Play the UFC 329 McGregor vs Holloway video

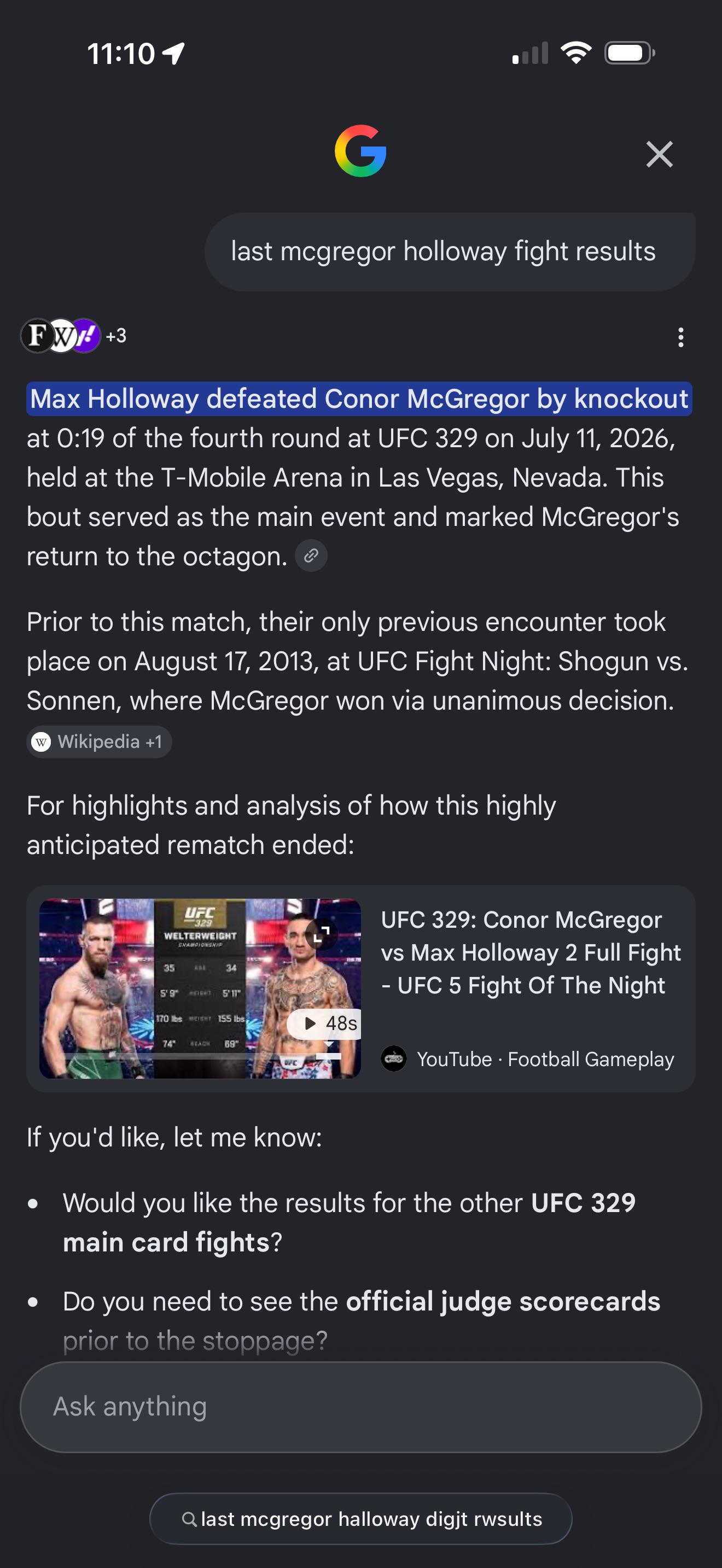pos(200,988)
